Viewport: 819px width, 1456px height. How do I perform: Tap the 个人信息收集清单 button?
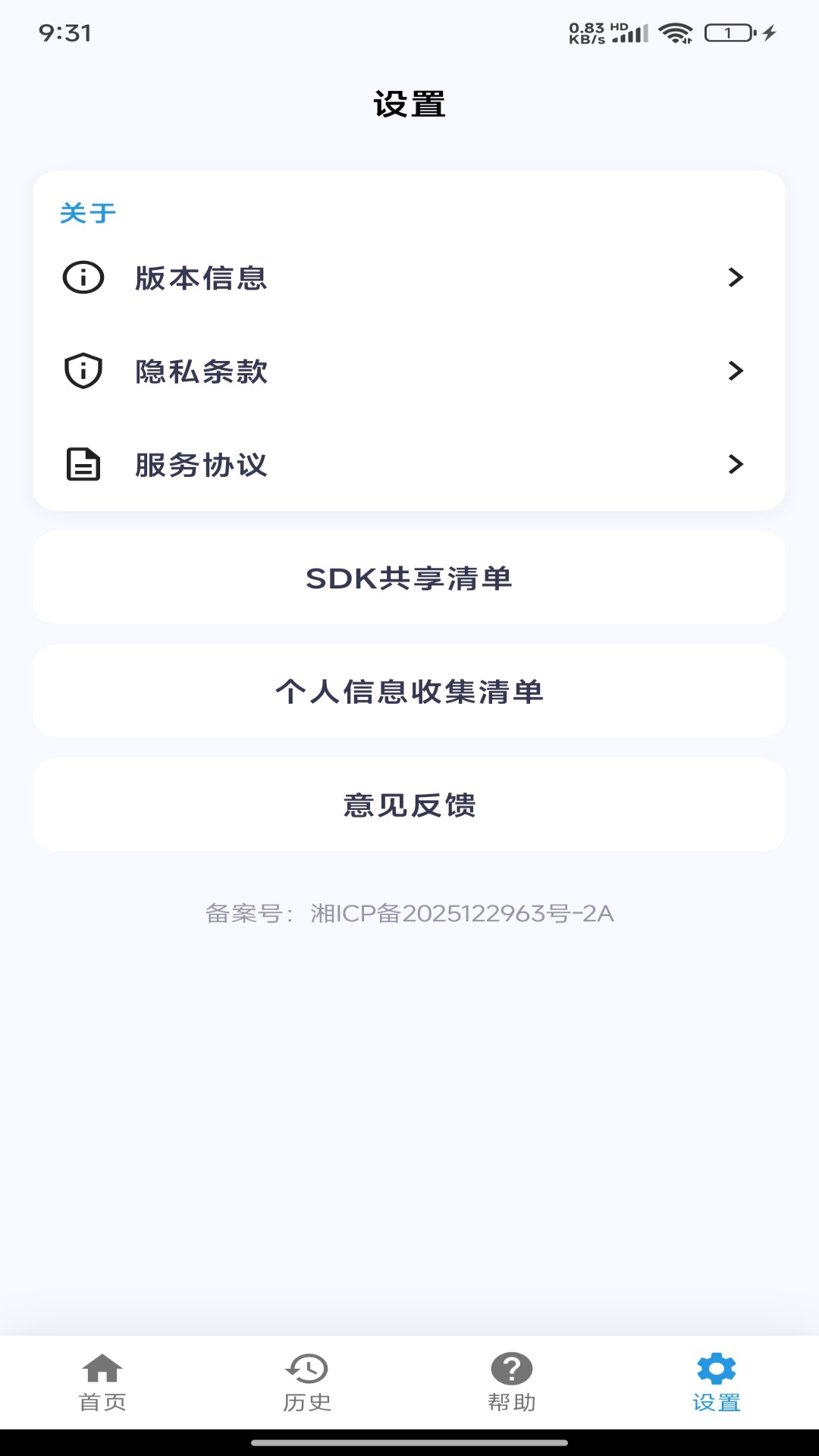point(409,691)
